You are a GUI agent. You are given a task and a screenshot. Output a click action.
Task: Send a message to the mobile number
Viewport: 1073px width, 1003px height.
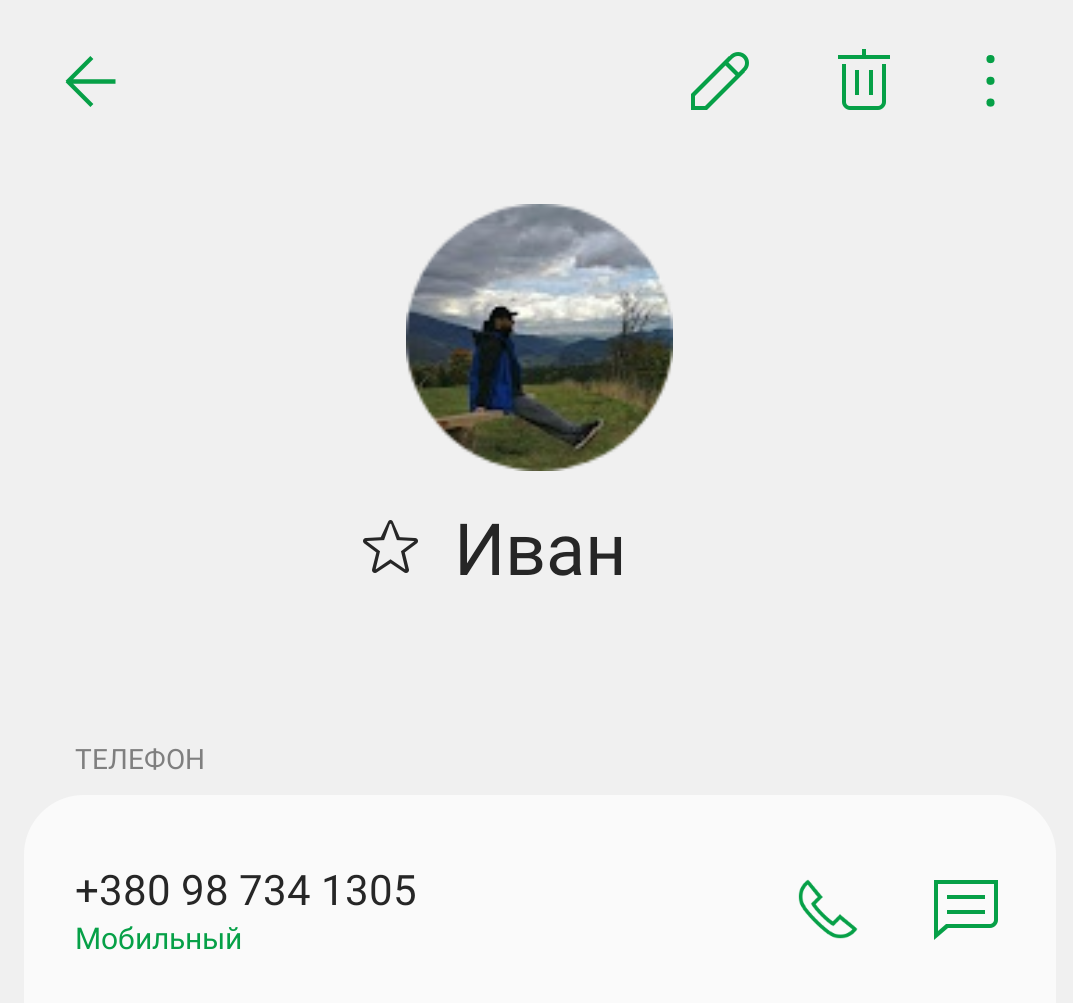click(966, 909)
